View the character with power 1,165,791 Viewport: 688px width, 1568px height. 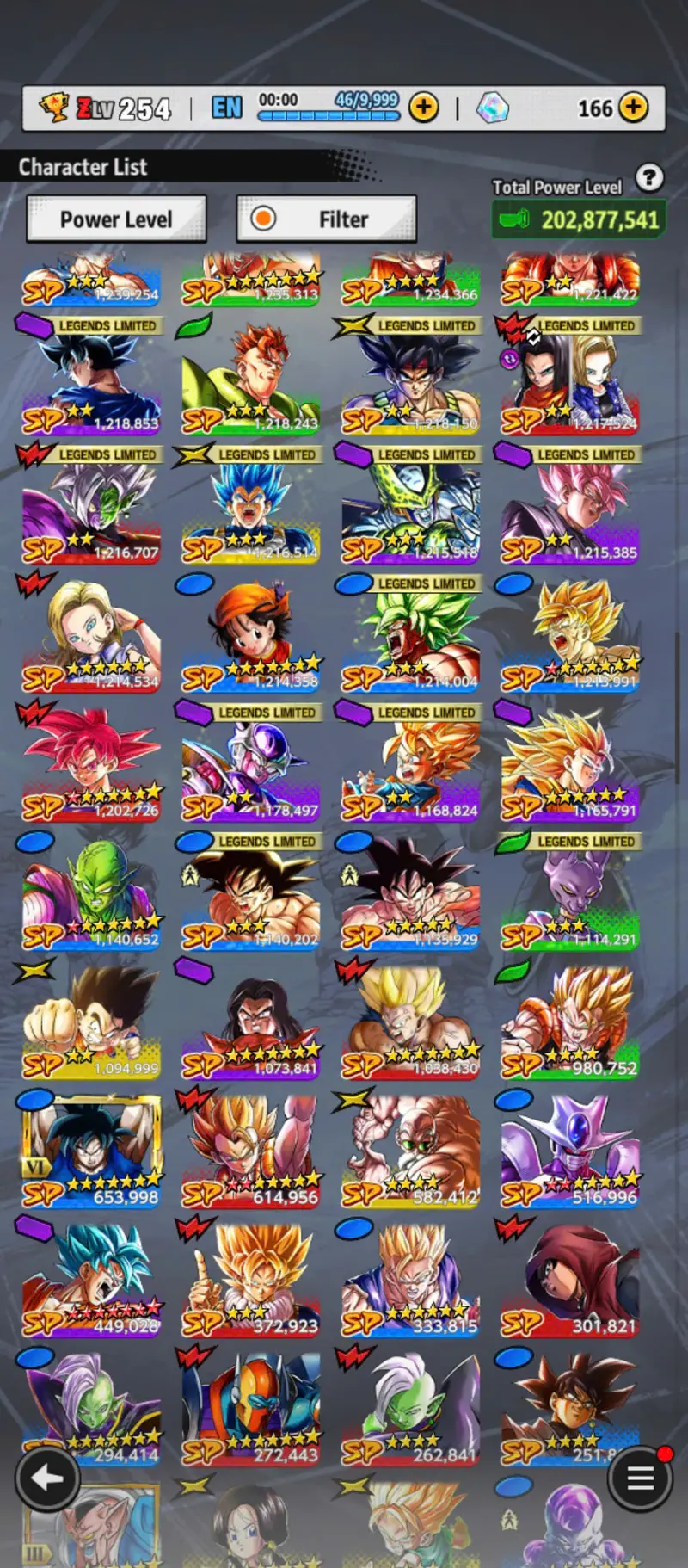click(570, 766)
